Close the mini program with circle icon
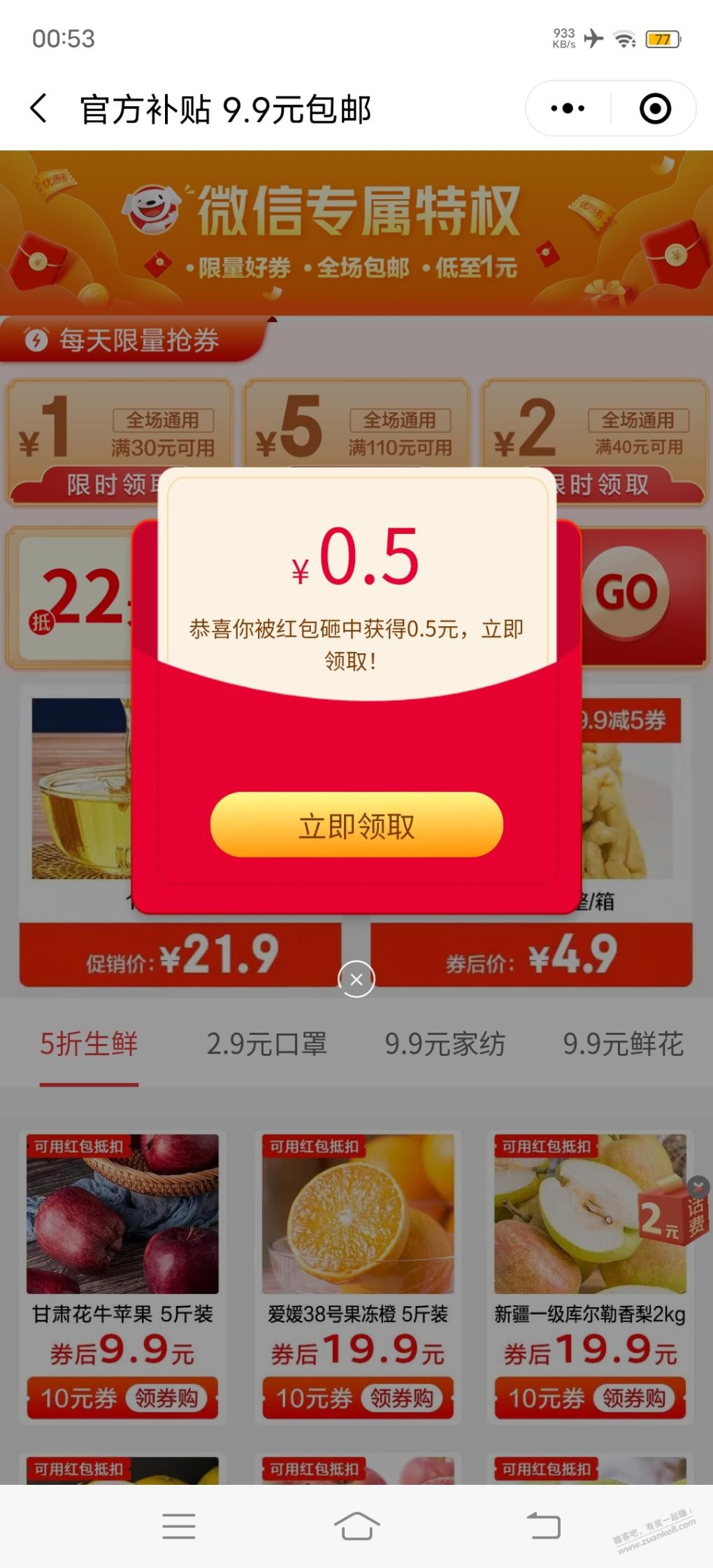Image resolution: width=713 pixels, height=1568 pixels. (x=655, y=109)
